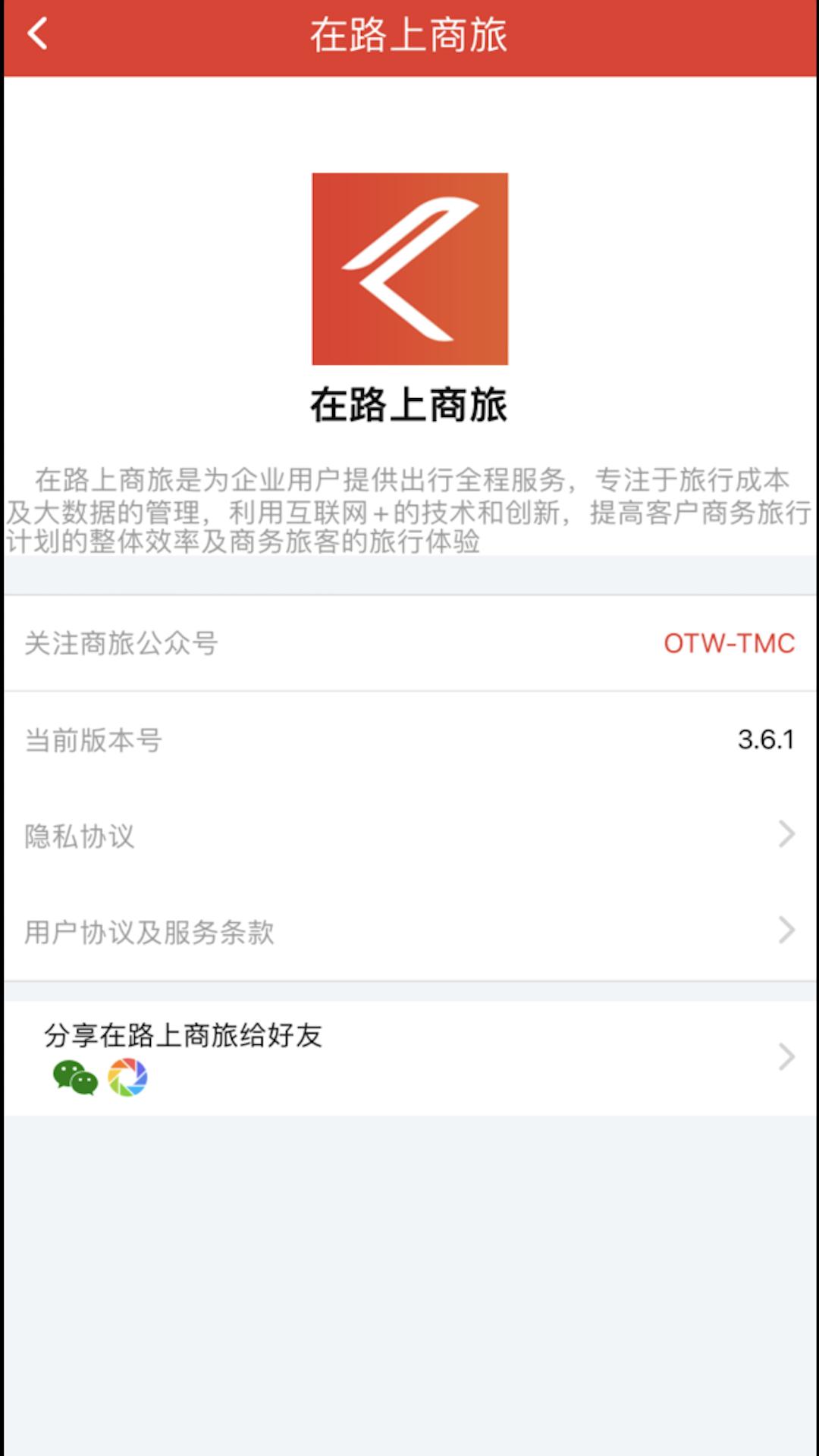Select the red arrow emblem in the logo
Screen dimensions: 819x1456
[409, 269]
